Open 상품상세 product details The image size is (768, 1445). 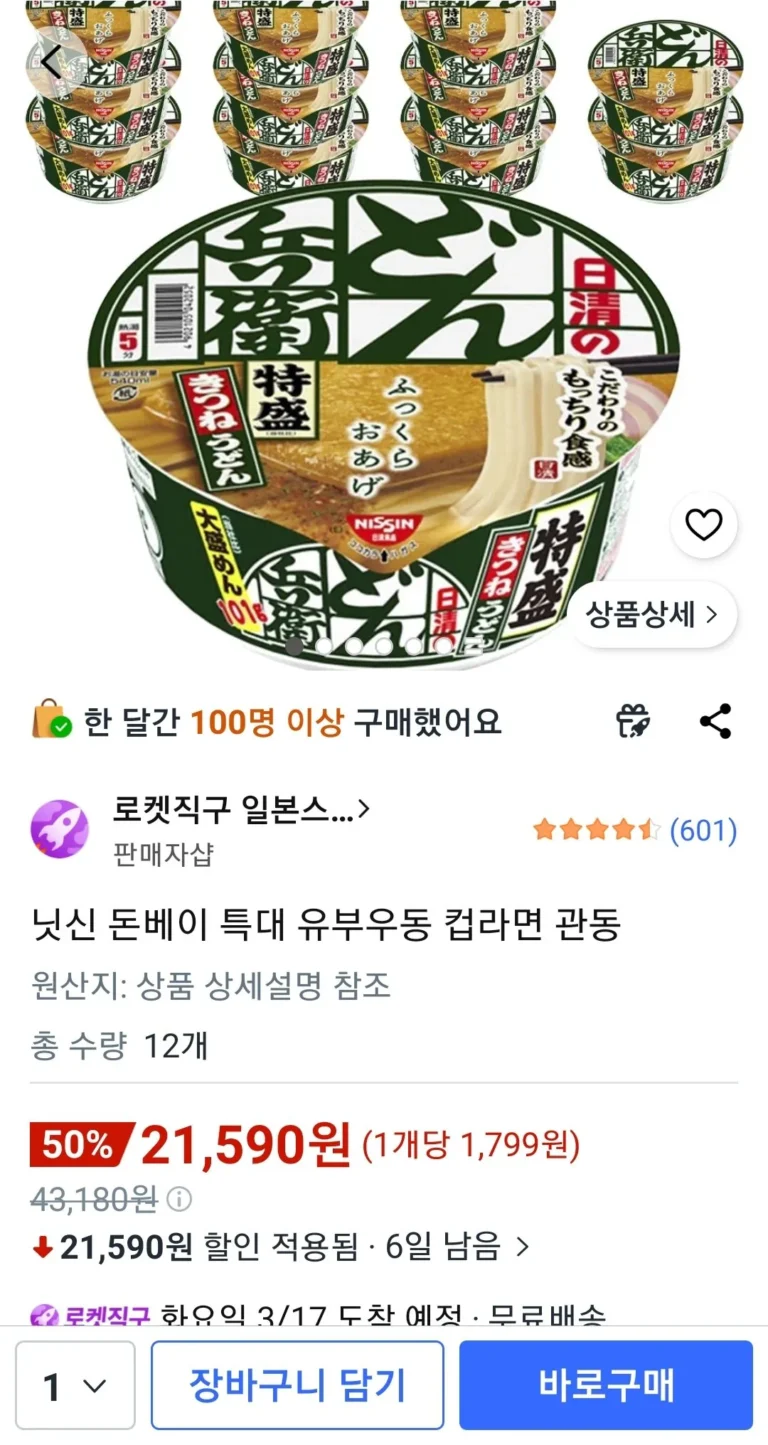[x=652, y=614]
